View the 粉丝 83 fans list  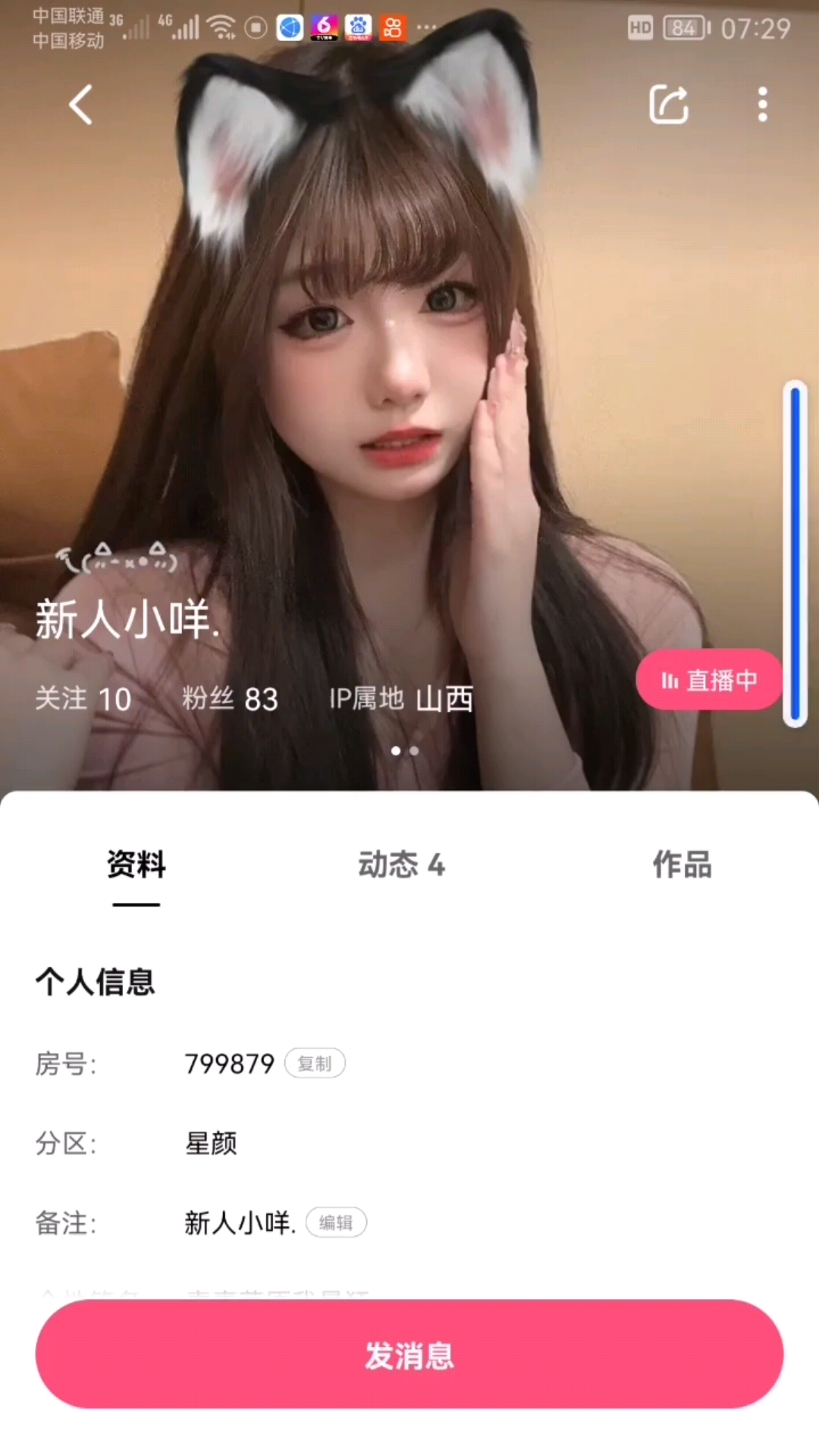point(230,698)
